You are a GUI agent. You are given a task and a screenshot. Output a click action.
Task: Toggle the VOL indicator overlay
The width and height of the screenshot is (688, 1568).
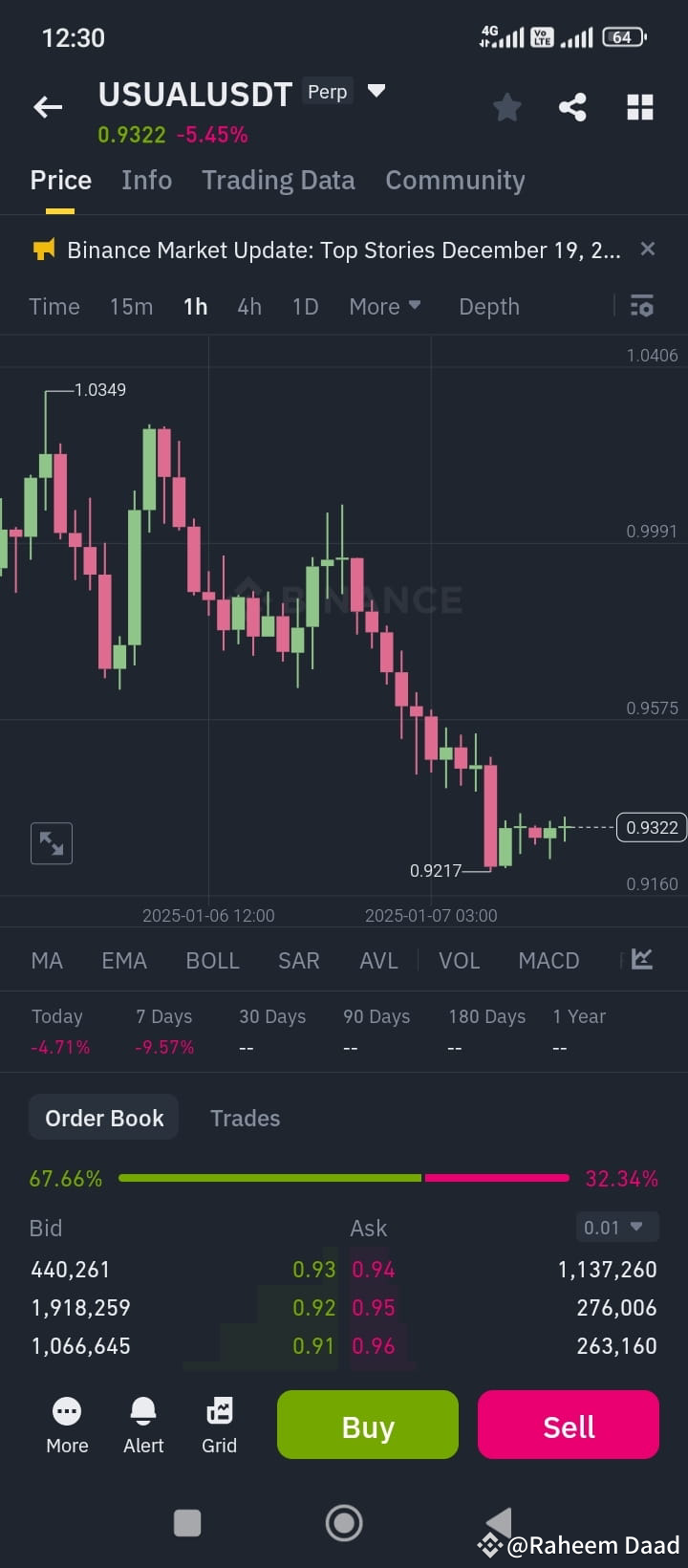pos(460,960)
